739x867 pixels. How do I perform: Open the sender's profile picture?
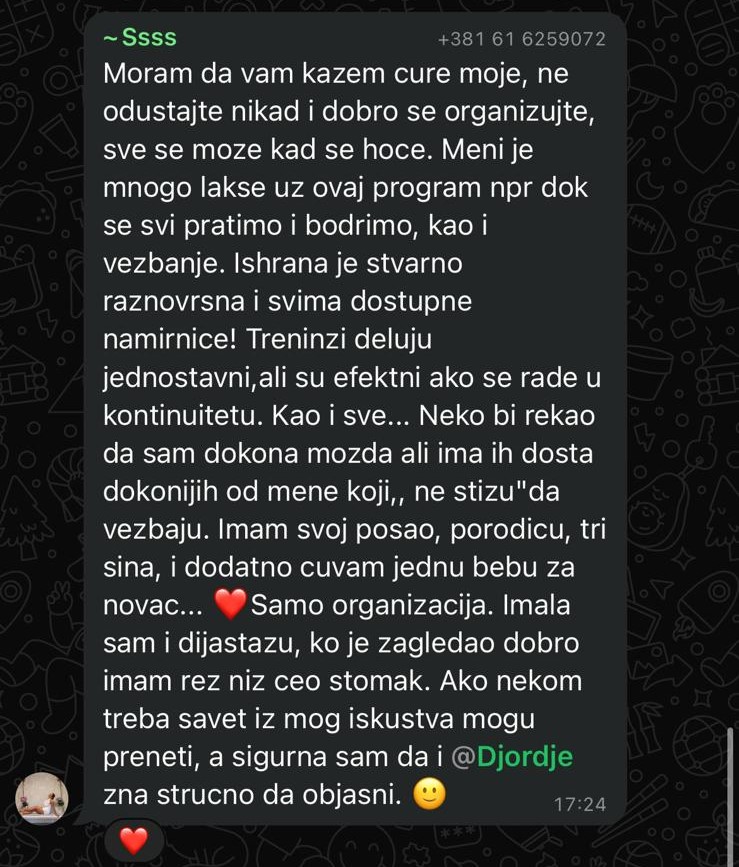coord(42,797)
